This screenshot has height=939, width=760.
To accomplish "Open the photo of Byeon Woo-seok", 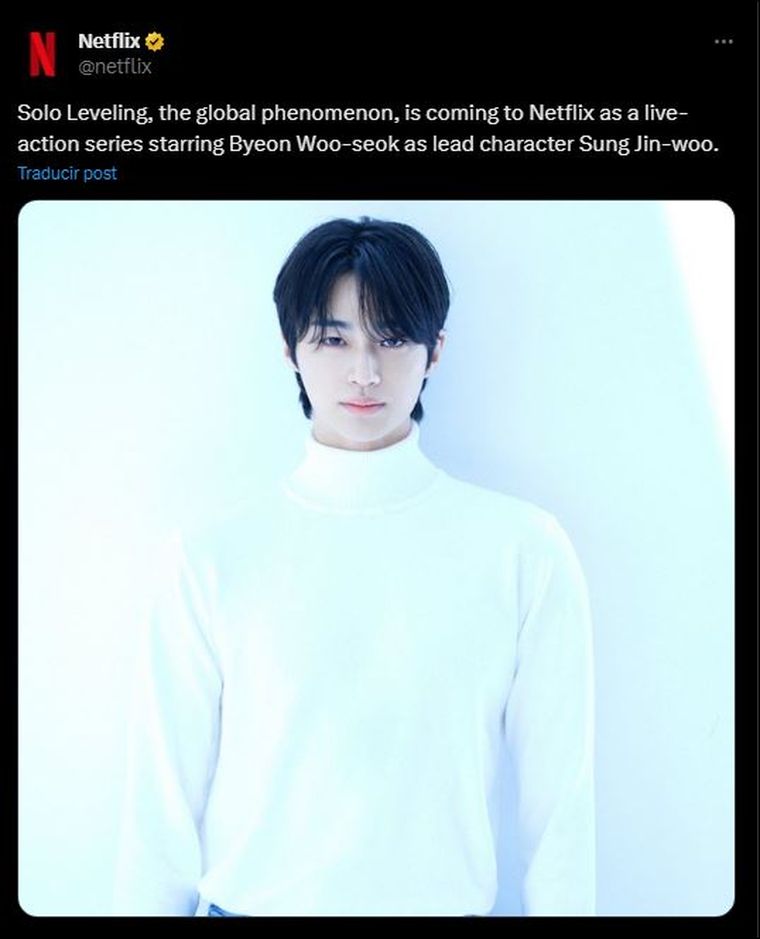I will [x=380, y=560].
